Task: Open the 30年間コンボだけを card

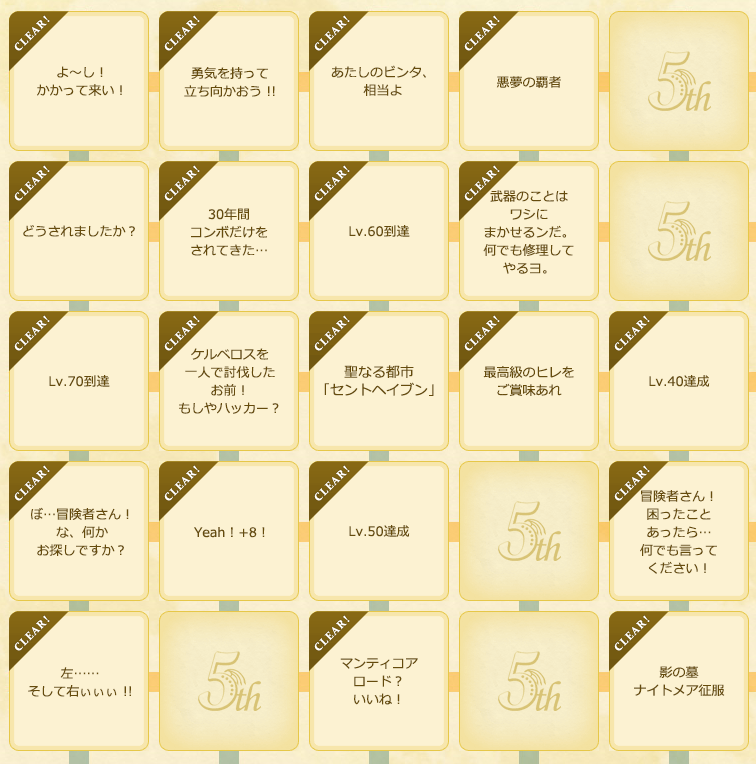Action: (x=229, y=232)
